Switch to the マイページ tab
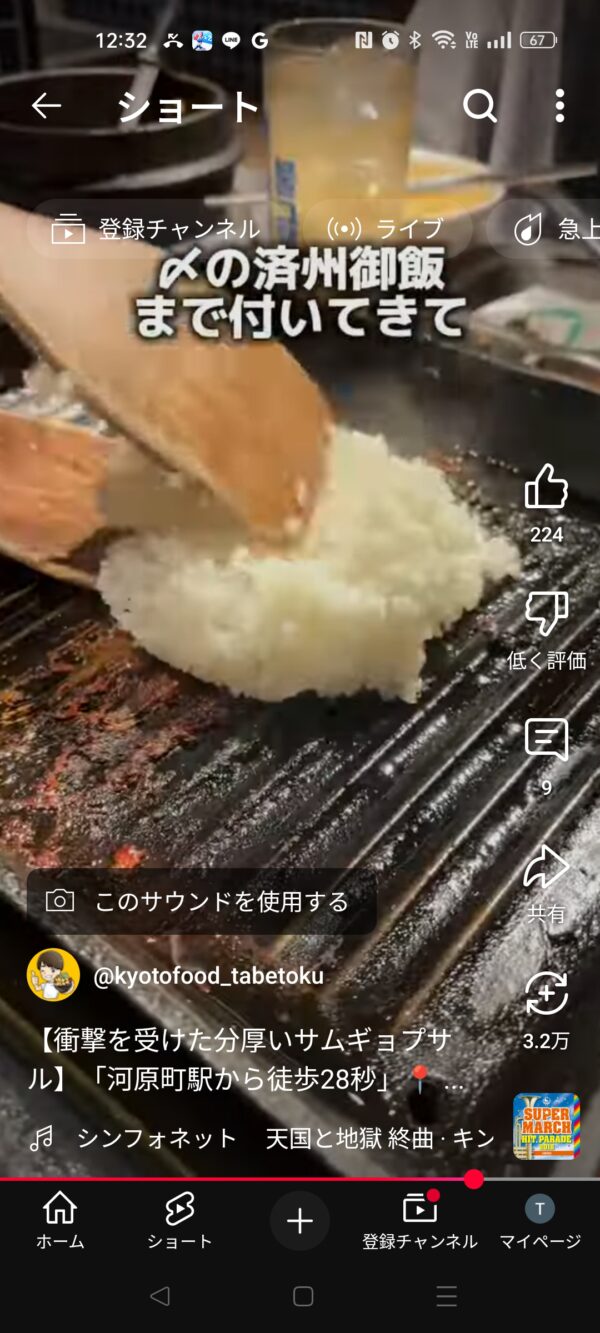Viewport: 600px width, 1333px height. tap(540, 1220)
